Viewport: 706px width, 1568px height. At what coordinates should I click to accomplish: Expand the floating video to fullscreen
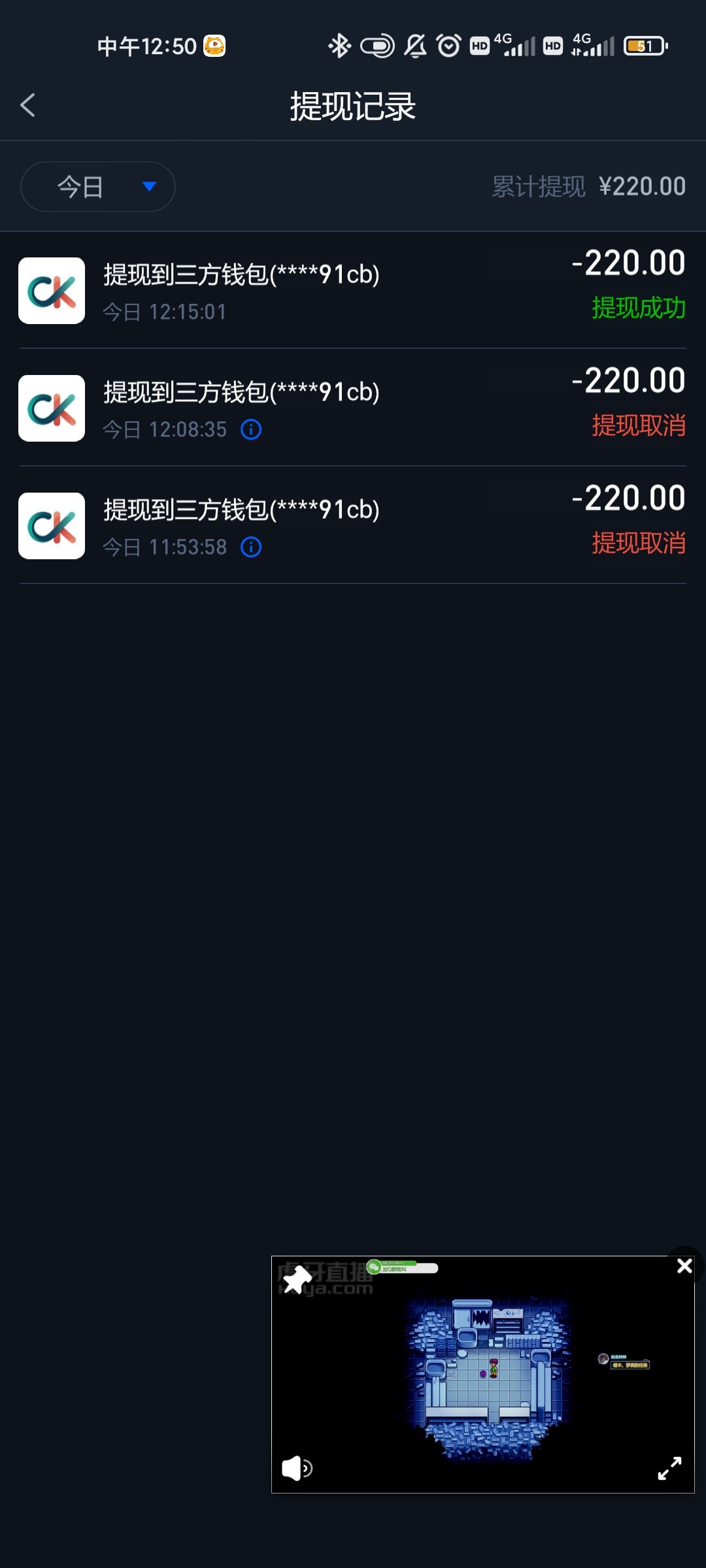click(x=669, y=1468)
